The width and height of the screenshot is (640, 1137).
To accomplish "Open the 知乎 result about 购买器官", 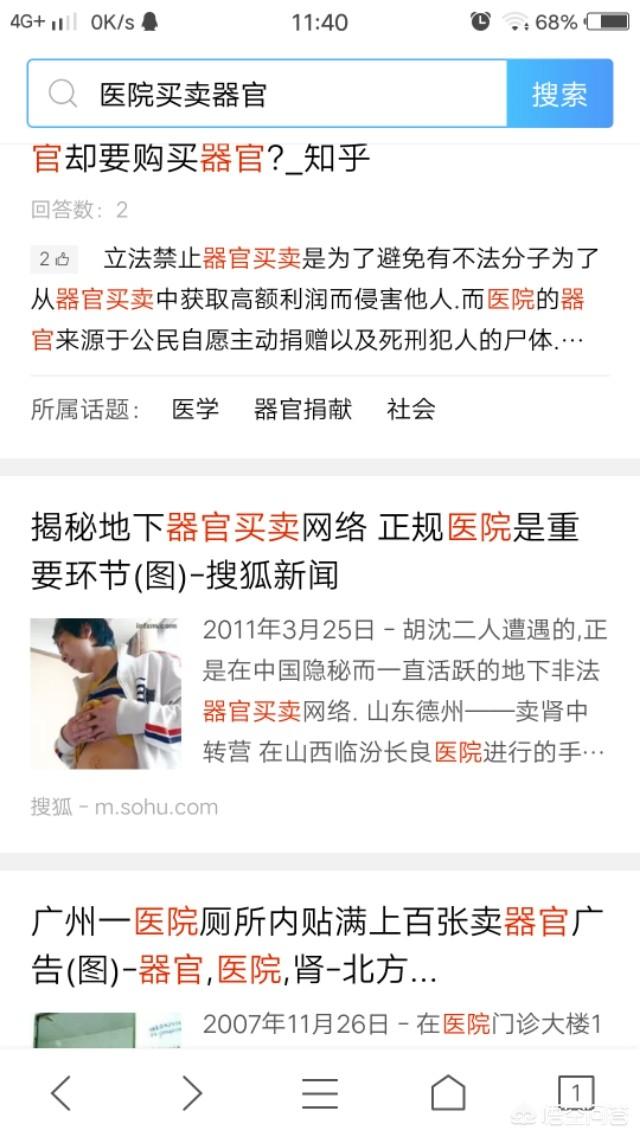I will pyautogui.click(x=201, y=159).
